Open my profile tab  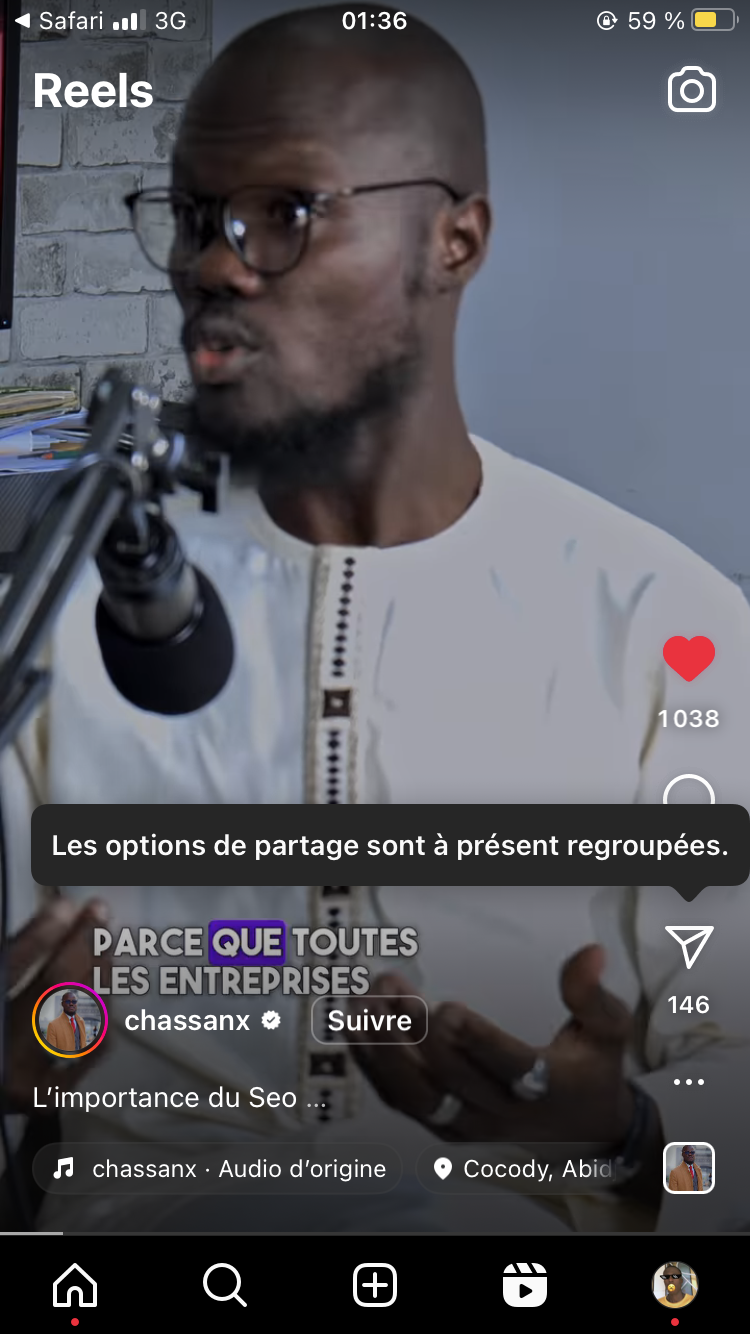pyautogui.click(x=675, y=1285)
